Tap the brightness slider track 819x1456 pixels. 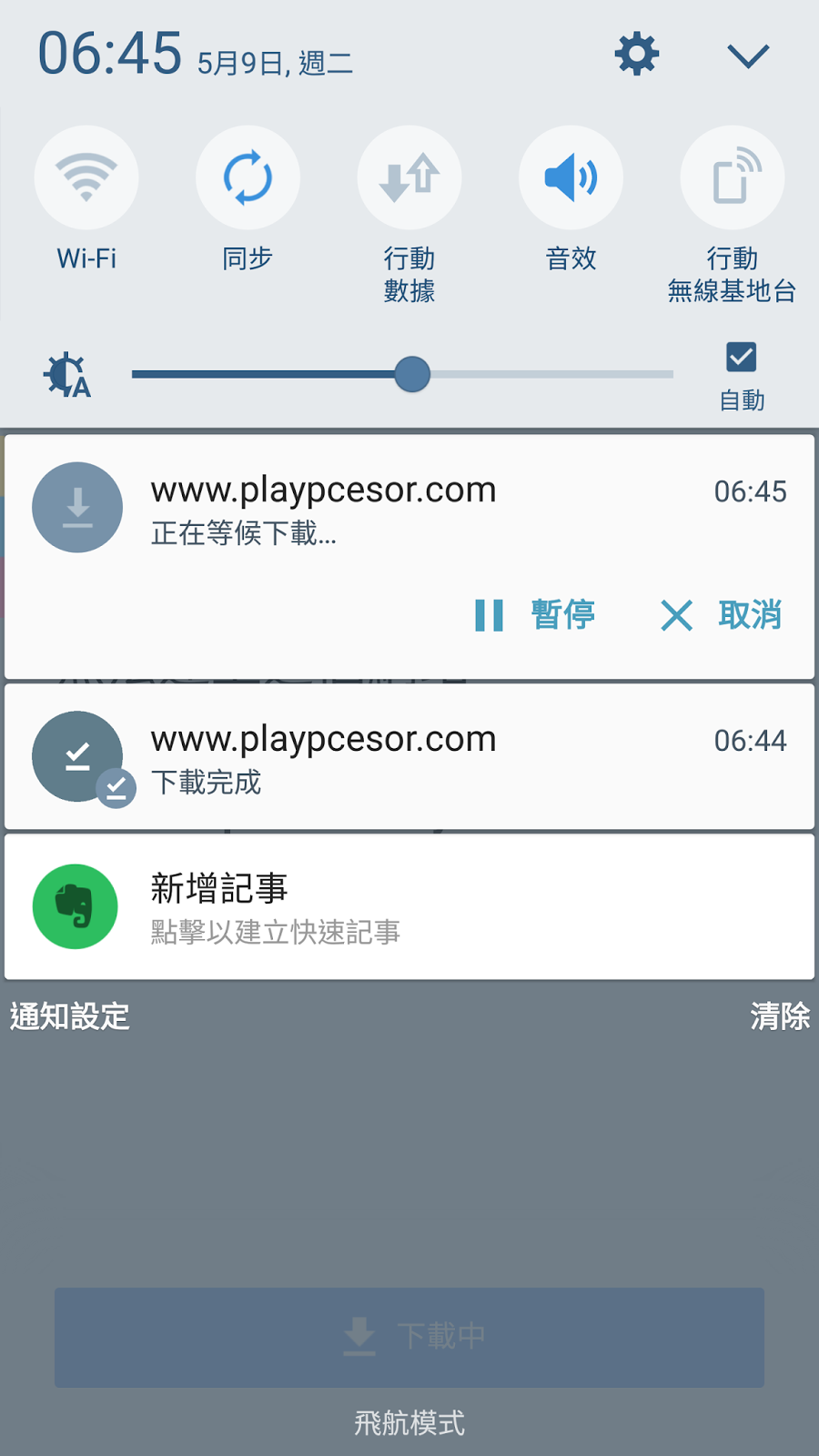402,374
